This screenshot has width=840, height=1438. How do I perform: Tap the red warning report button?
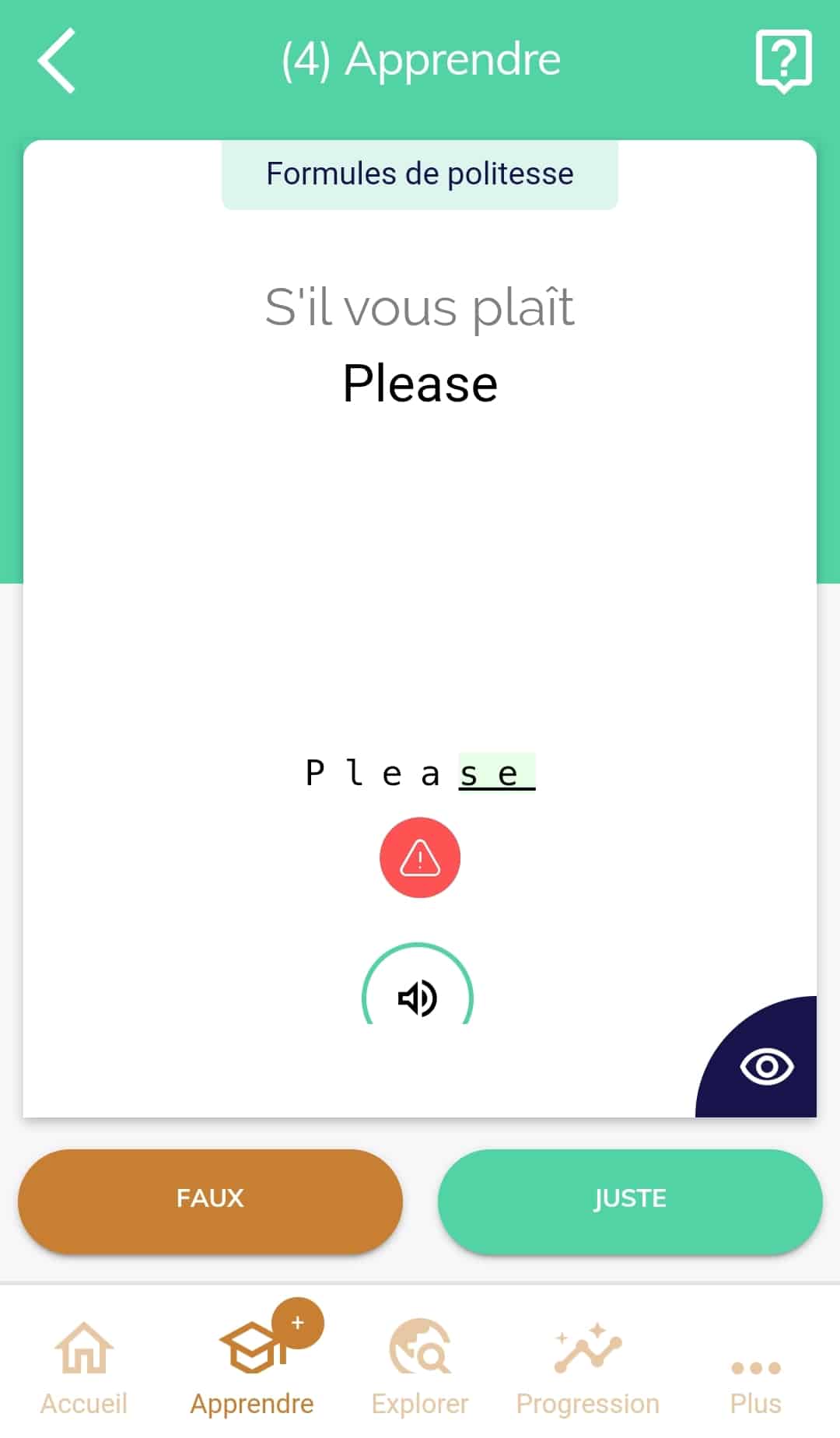tap(420, 858)
